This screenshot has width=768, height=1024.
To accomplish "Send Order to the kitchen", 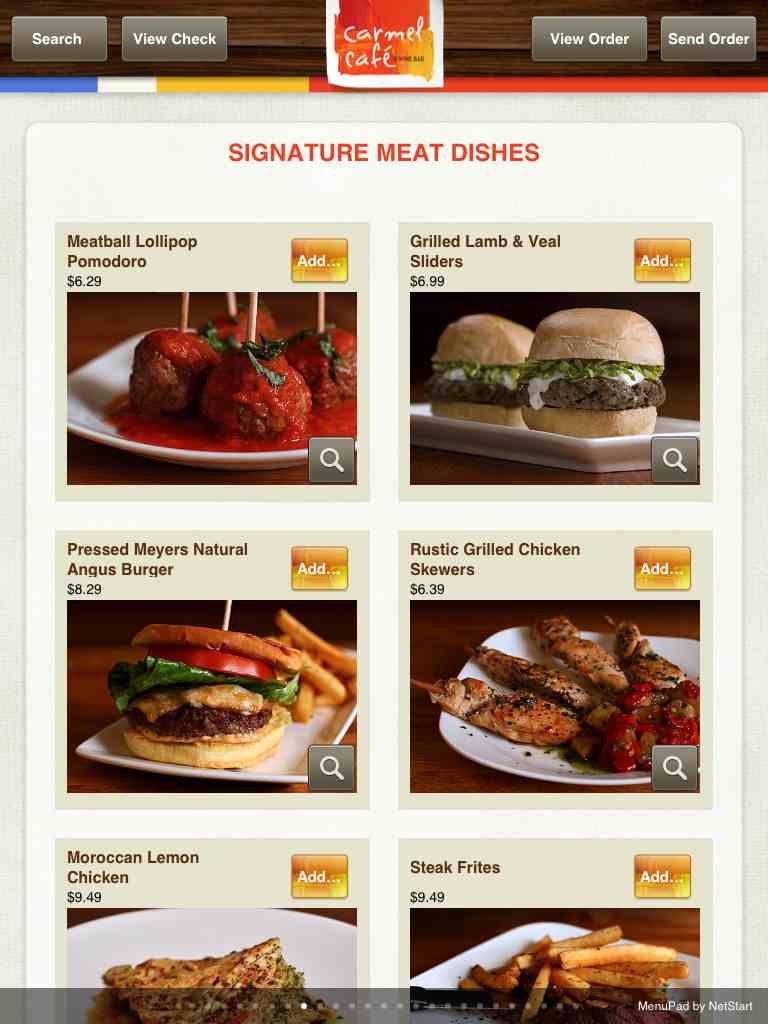I will 708,39.
